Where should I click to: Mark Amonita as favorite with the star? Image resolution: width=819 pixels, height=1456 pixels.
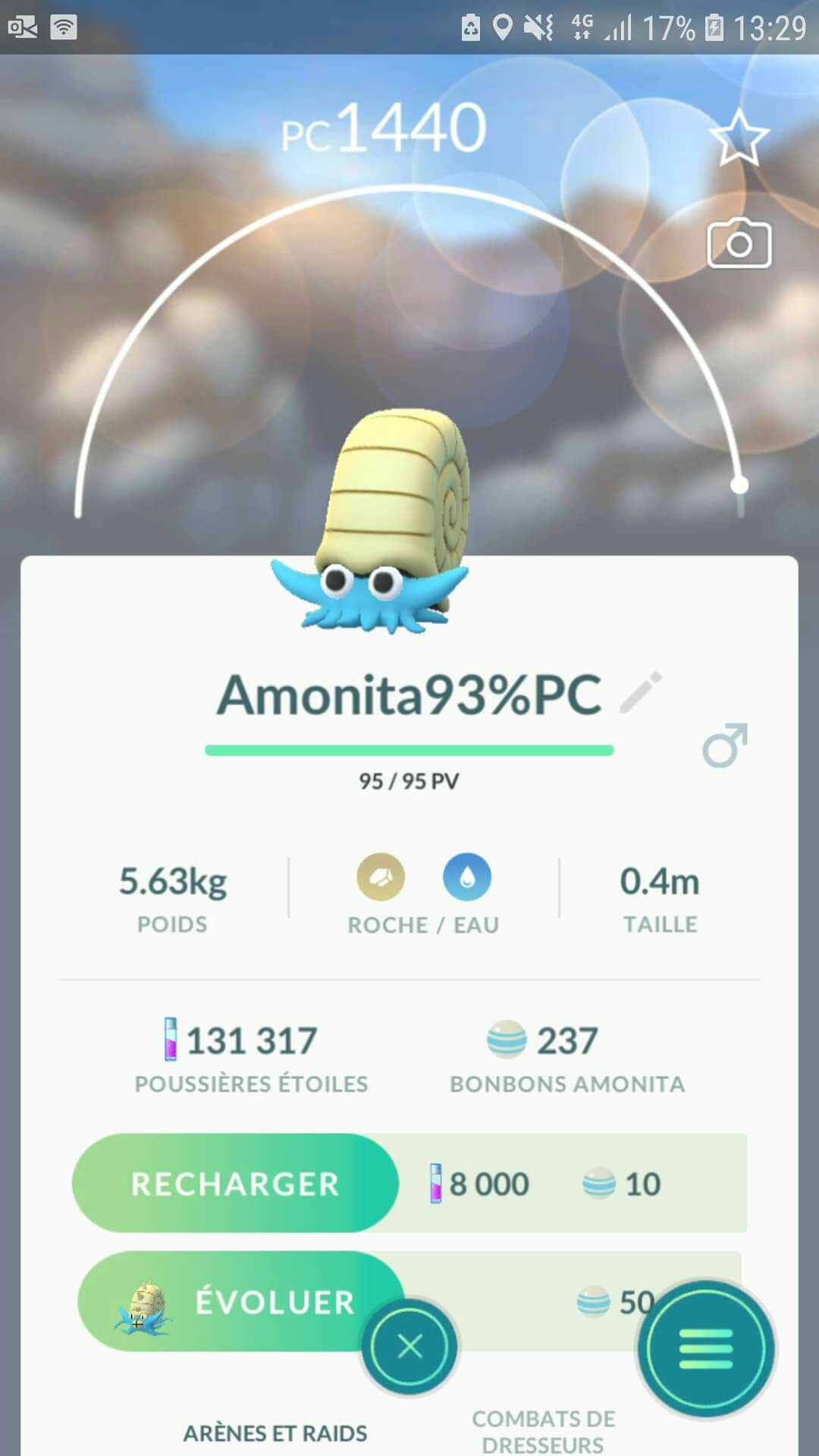[x=739, y=138]
